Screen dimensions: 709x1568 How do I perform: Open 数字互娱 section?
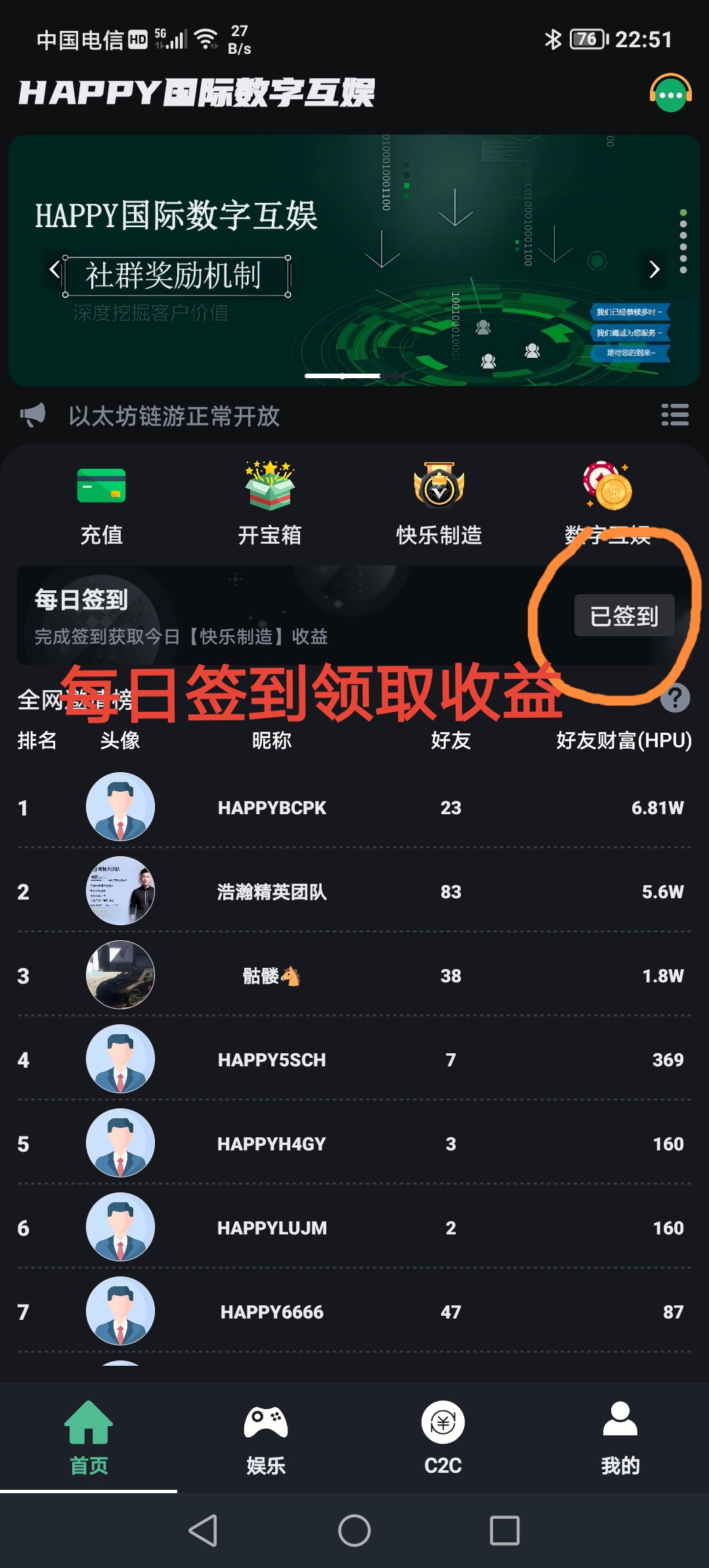(608, 506)
